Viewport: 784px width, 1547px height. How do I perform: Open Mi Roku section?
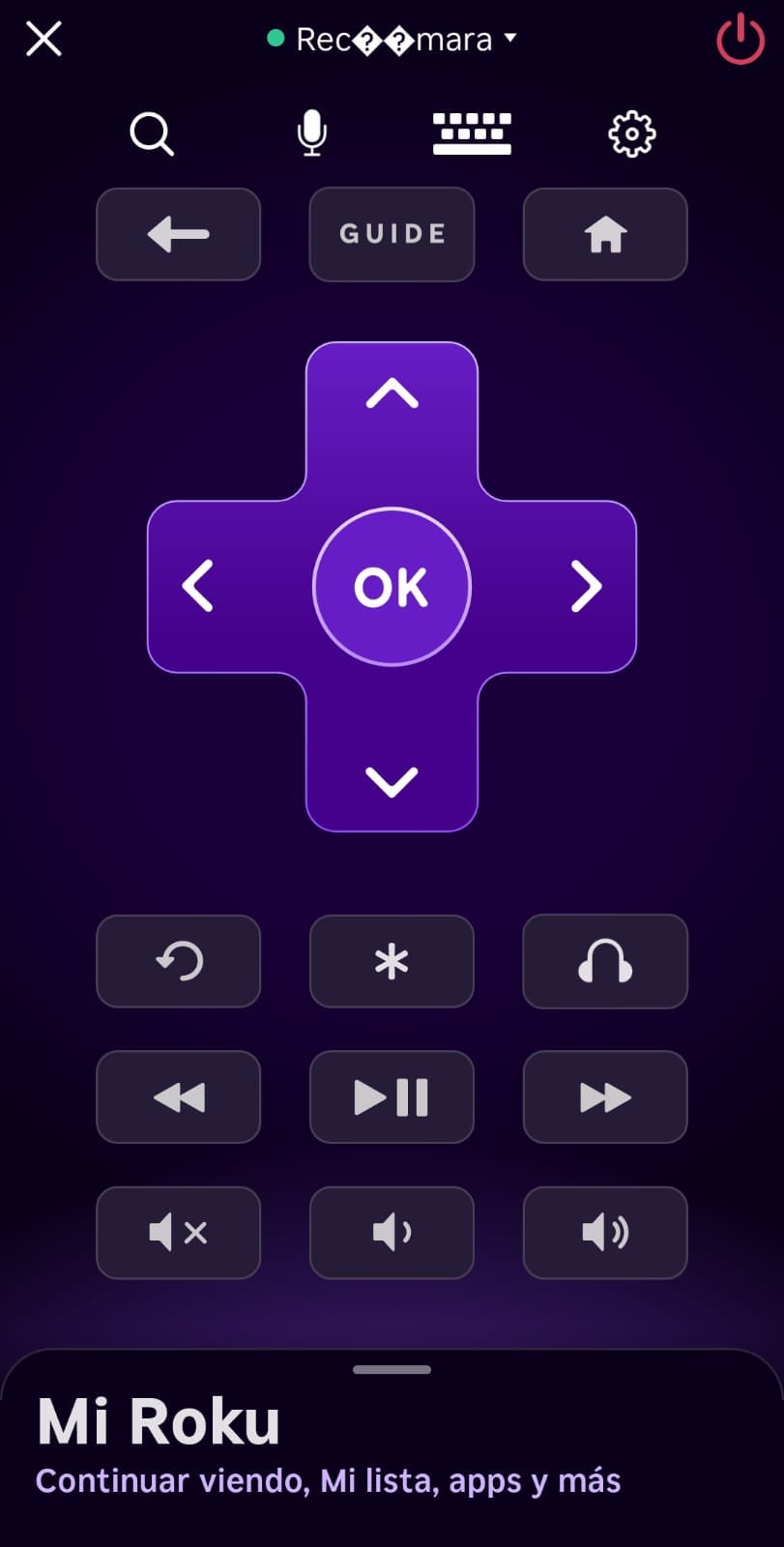click(x=160, y=1417)
